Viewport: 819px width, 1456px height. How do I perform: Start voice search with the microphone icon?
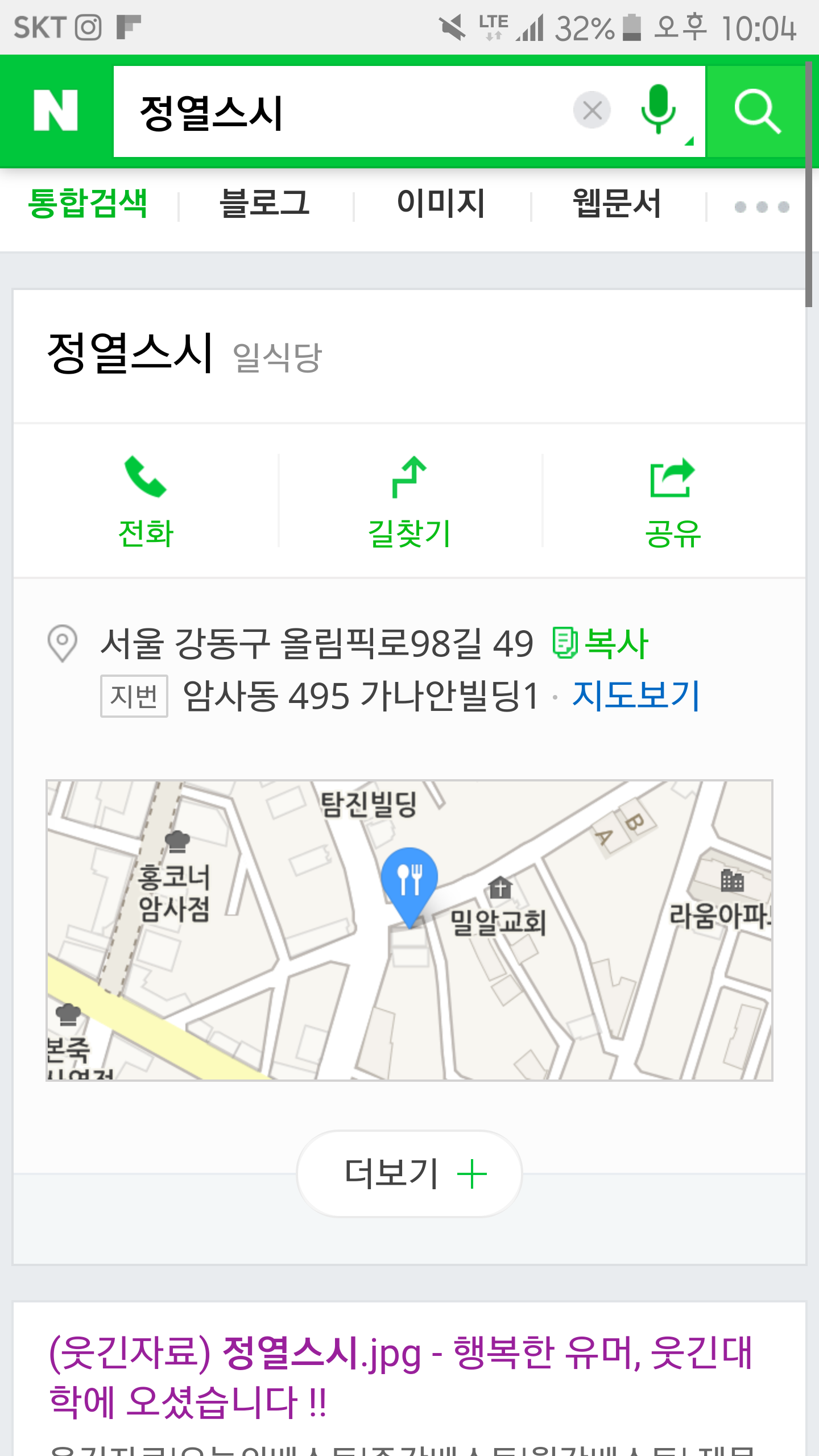(659, 109)
